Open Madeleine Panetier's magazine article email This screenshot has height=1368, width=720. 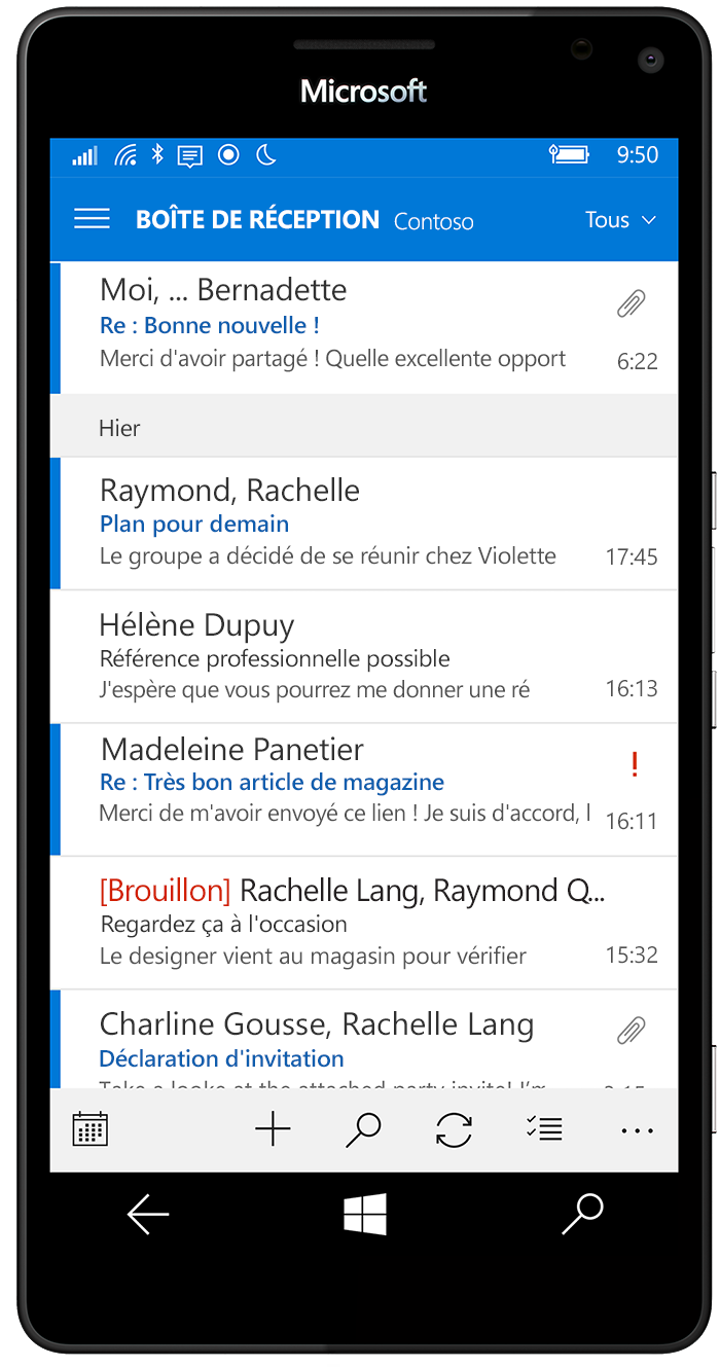[364, 790]
